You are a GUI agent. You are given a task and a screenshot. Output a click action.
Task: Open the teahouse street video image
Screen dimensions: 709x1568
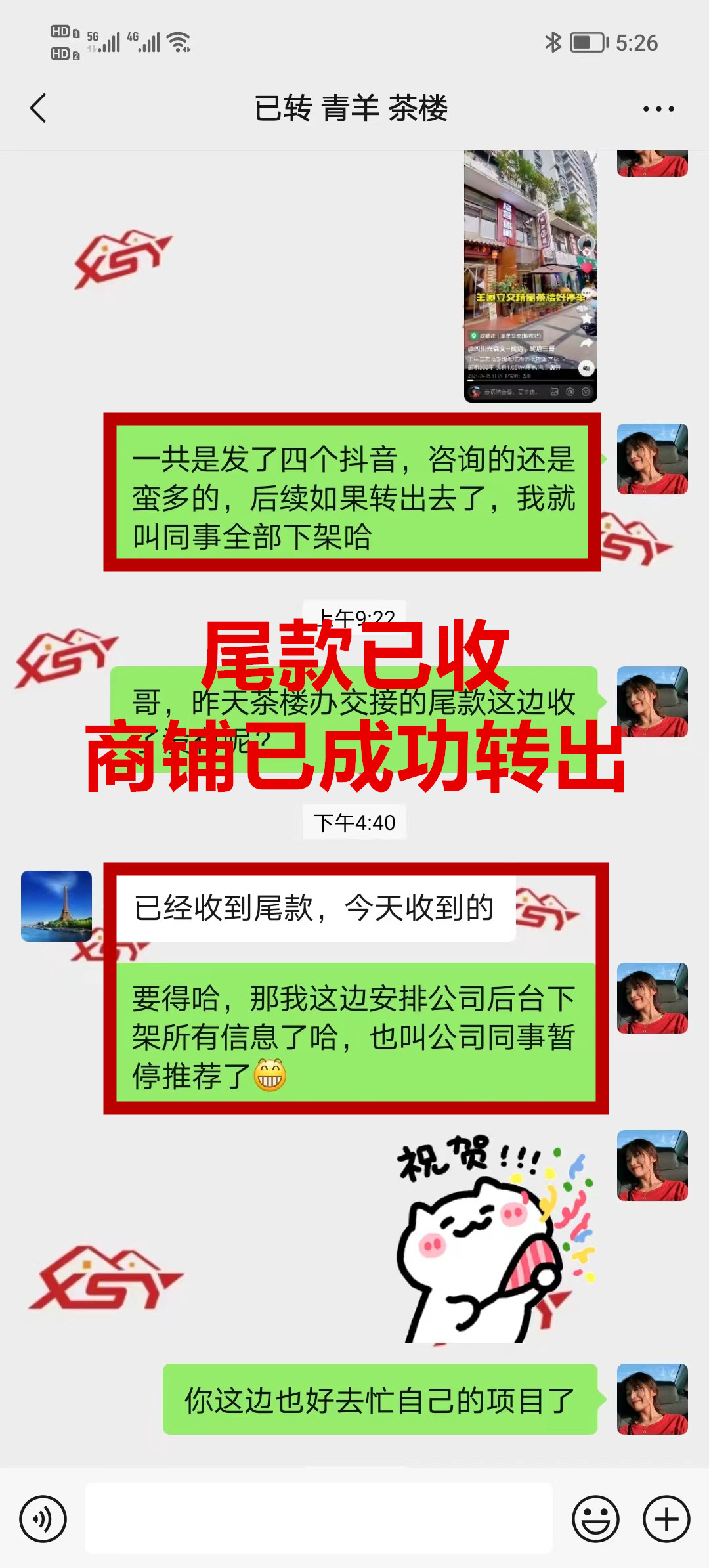coord(530,276)
